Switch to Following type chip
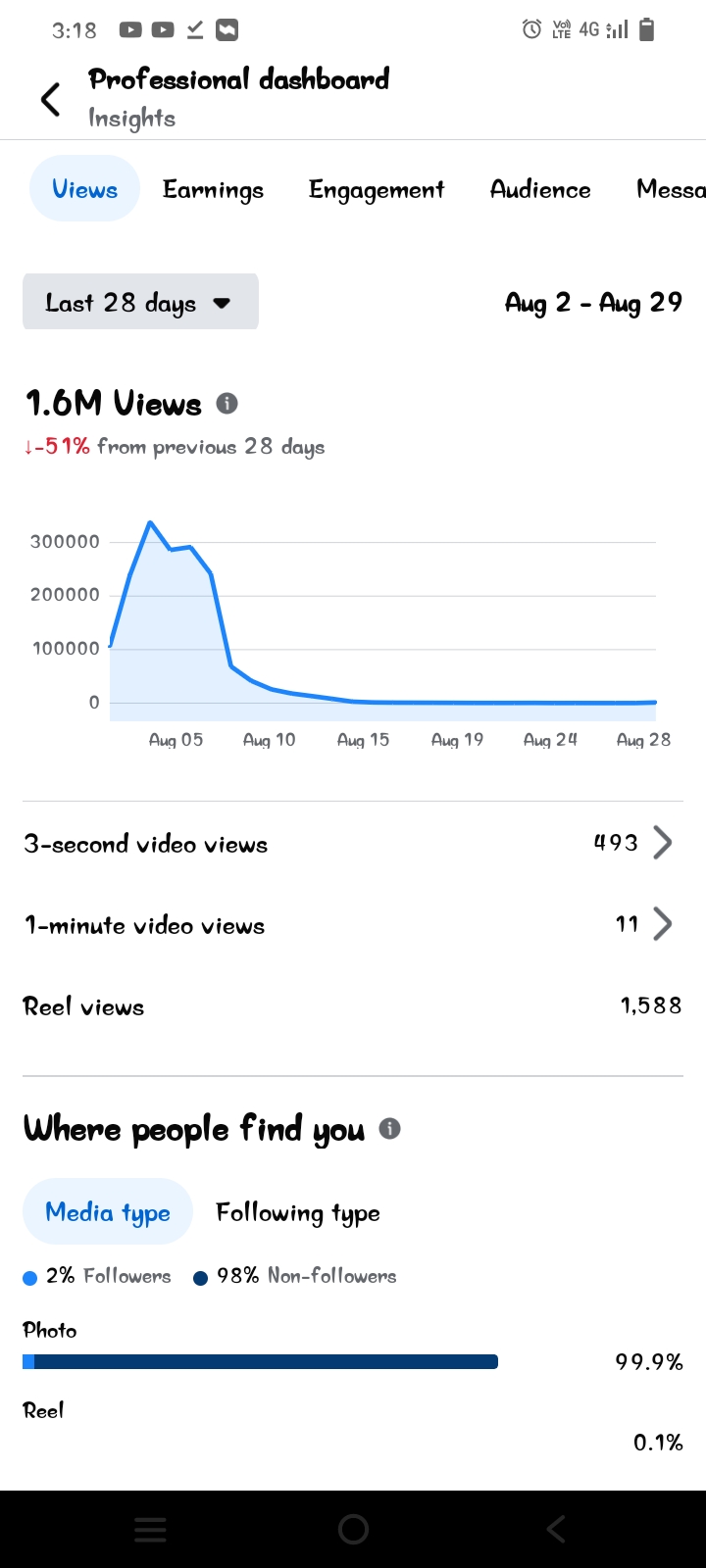 pos(297,1212)
